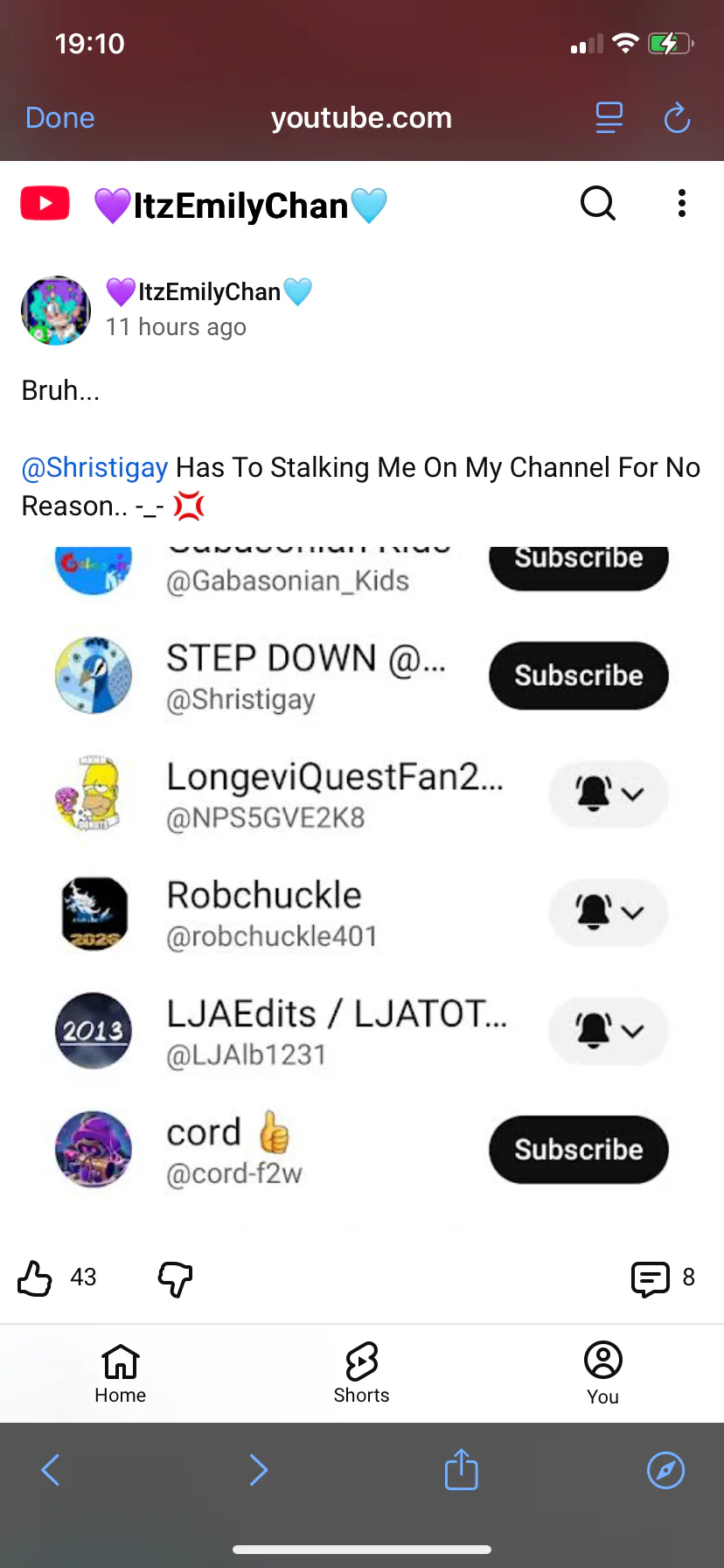Open the page format options icon
Screen dimensions: 724x1568
tap(609, 118)
